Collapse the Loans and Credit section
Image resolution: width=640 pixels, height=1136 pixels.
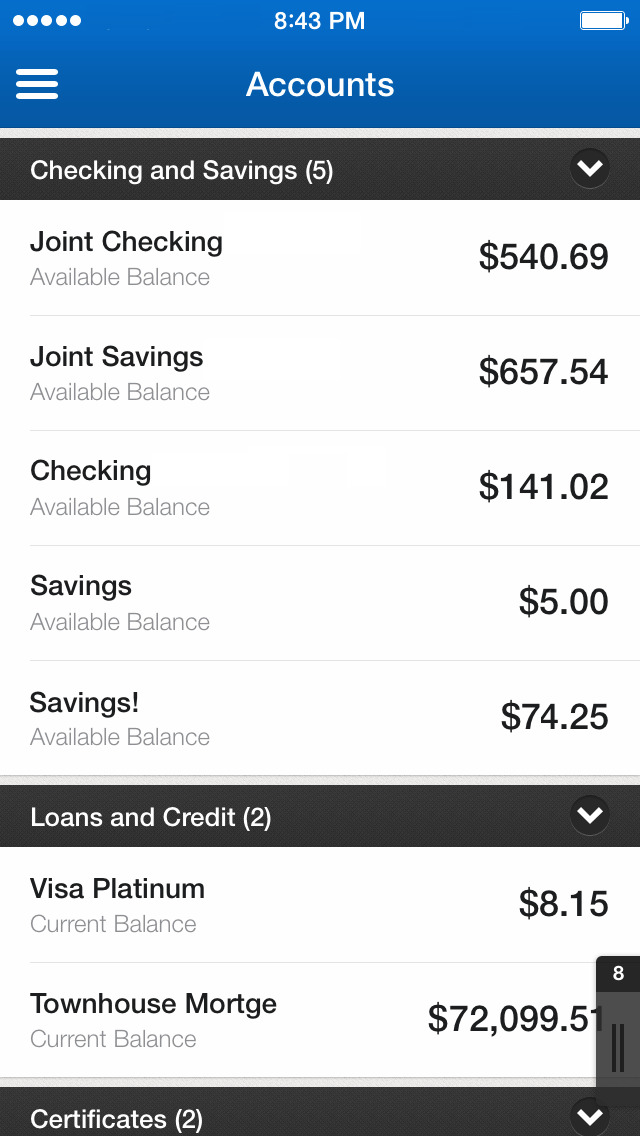pyautogui.click(x=590, y=816)
